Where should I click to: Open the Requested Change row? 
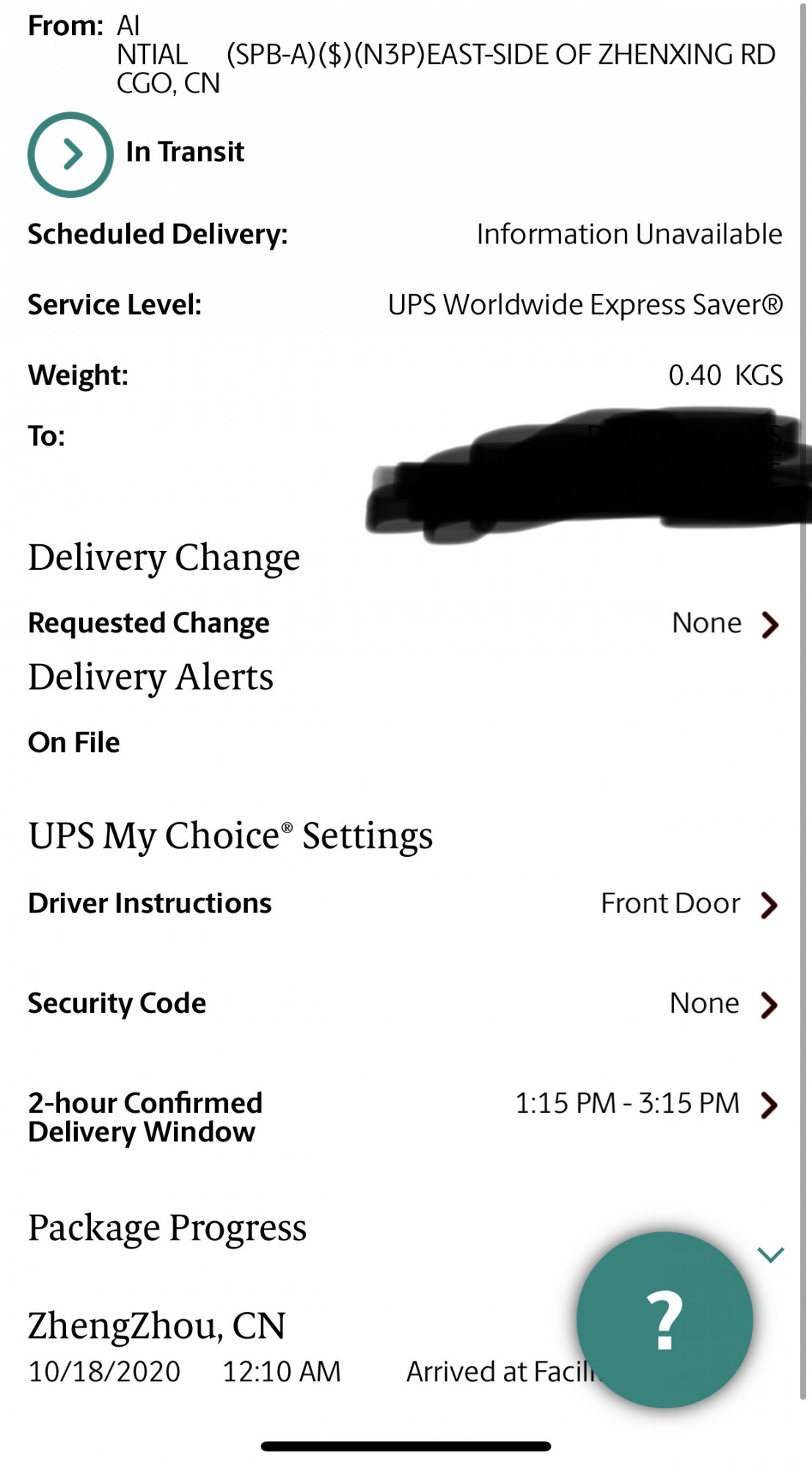(x=769, y=624)
